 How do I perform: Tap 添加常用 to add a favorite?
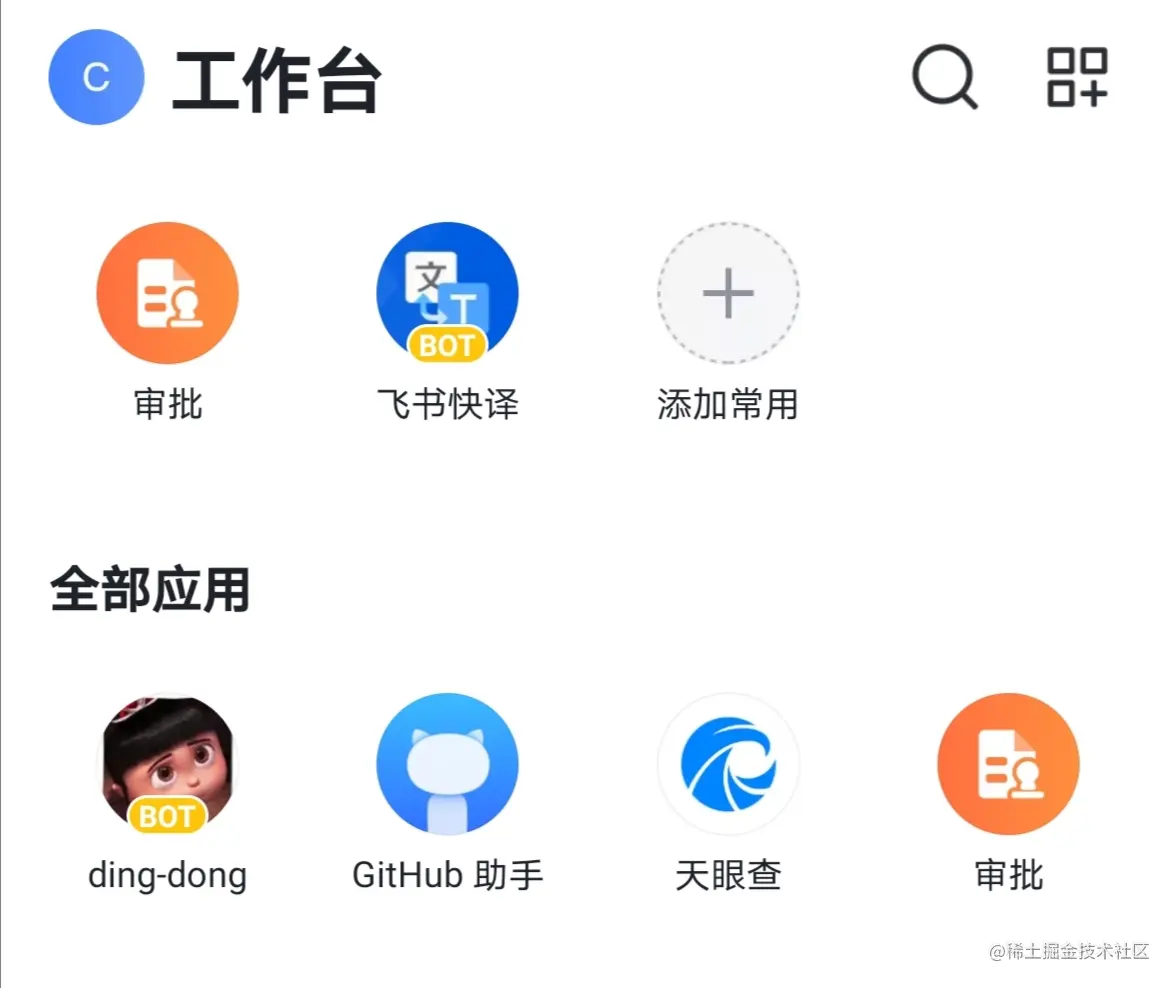click(728, 293)
